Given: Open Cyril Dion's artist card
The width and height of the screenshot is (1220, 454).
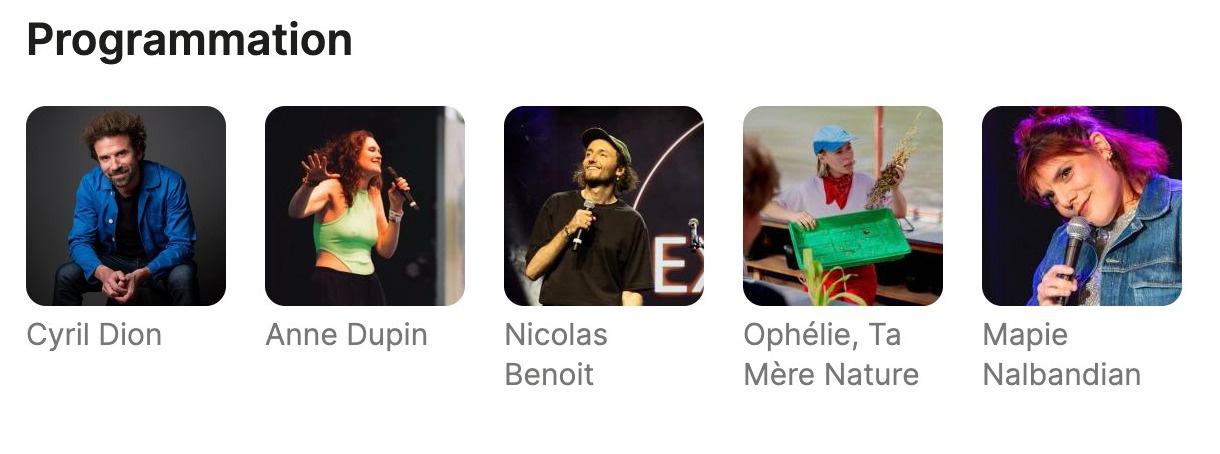Looking at the screenshot, I should tap(126, 206).
